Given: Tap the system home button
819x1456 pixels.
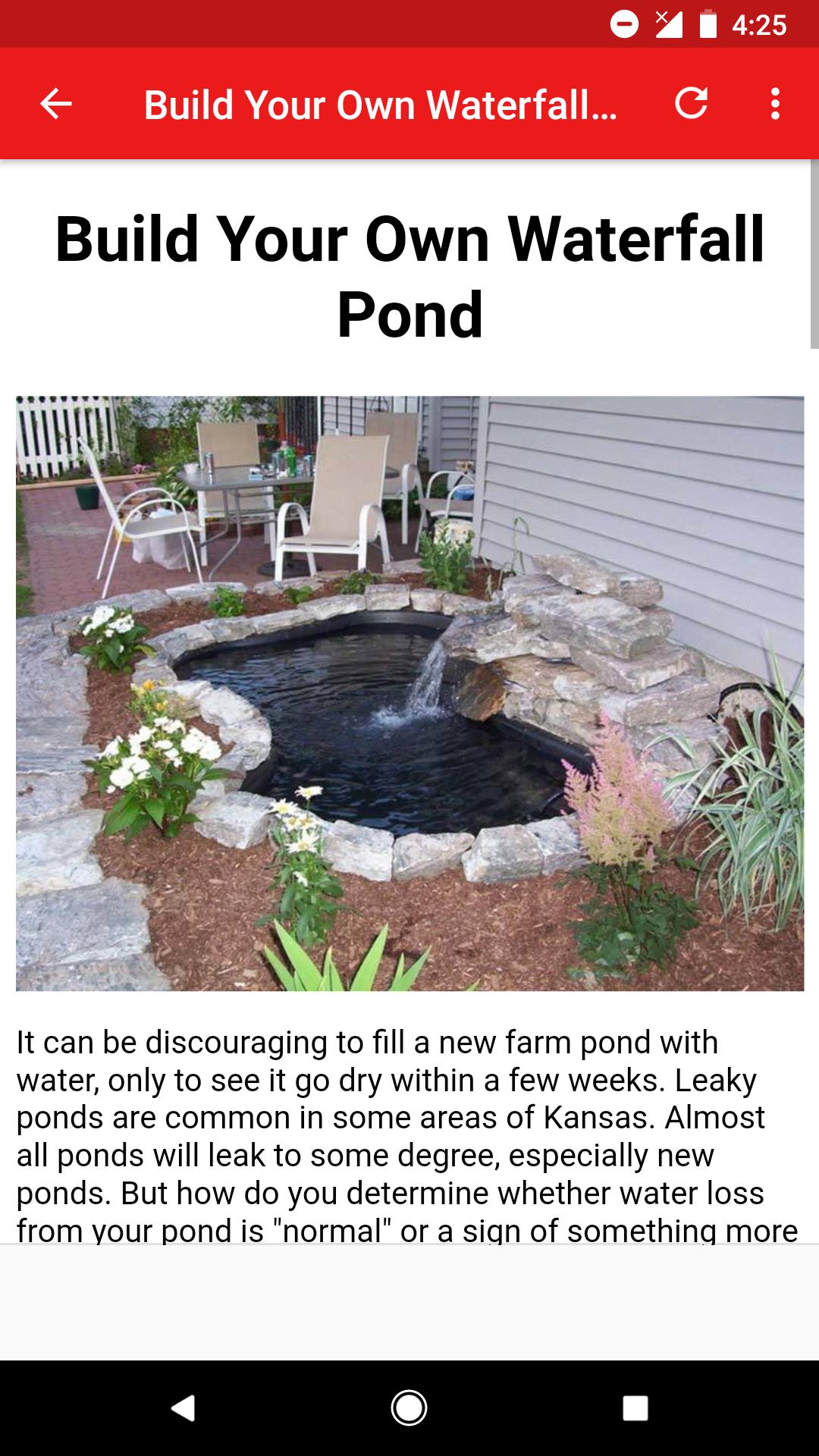Looking at the screenshot, I should click(x=409, y=1408).
